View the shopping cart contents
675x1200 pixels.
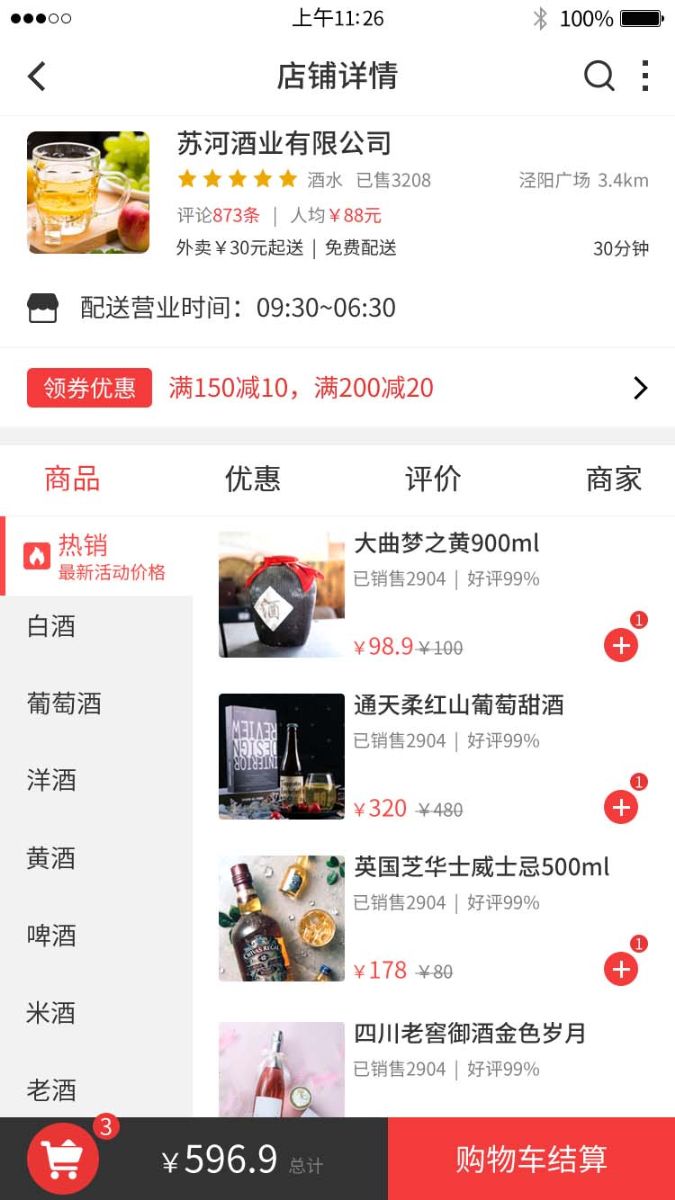pyautogui.click(x=63, y=1159)
